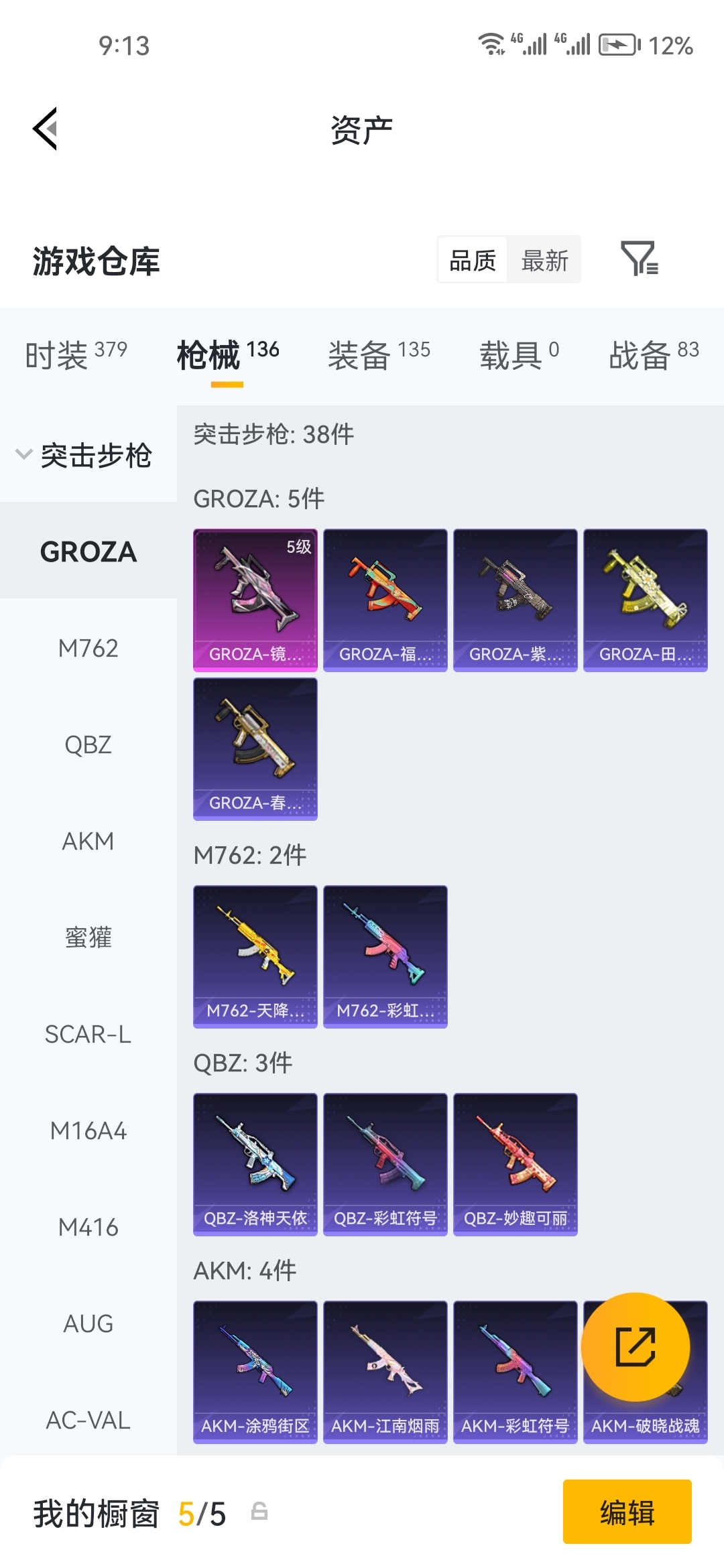This screenshot has width=724, height=1568.
Task: Select AC-VAL from the weapon list
Action: click(x=87, y=1419)
